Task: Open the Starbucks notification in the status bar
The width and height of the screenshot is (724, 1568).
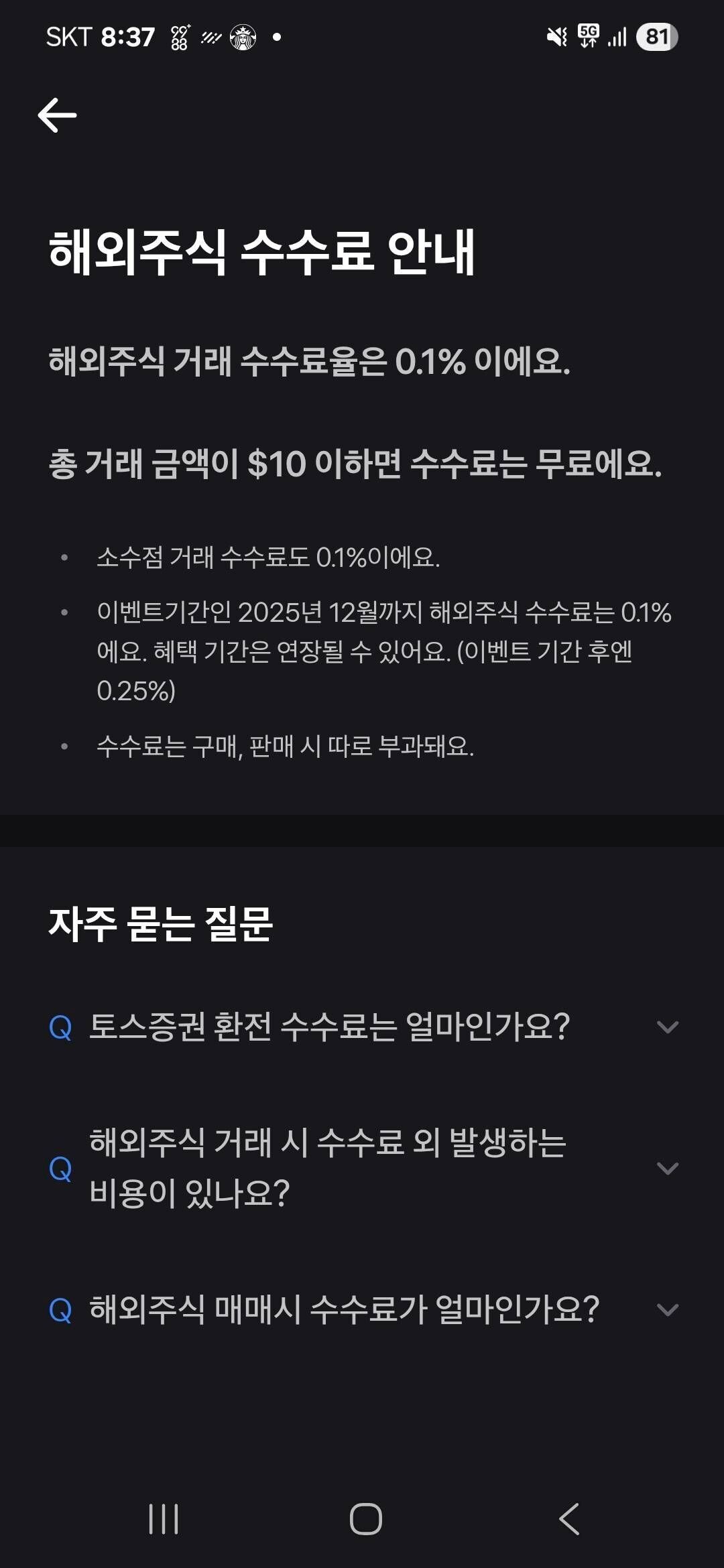Action: pos(245,37)
